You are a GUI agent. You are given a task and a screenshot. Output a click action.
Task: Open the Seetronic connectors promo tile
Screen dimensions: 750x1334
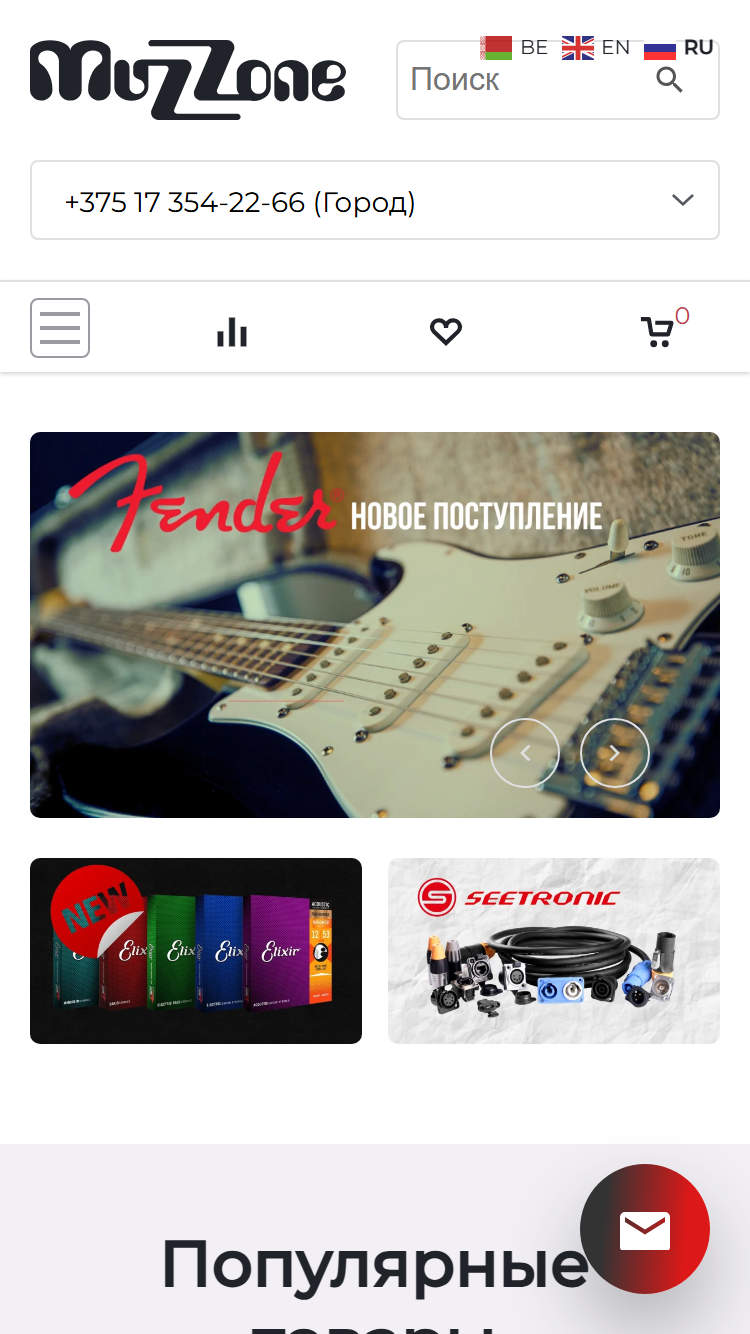pos(554,951)
